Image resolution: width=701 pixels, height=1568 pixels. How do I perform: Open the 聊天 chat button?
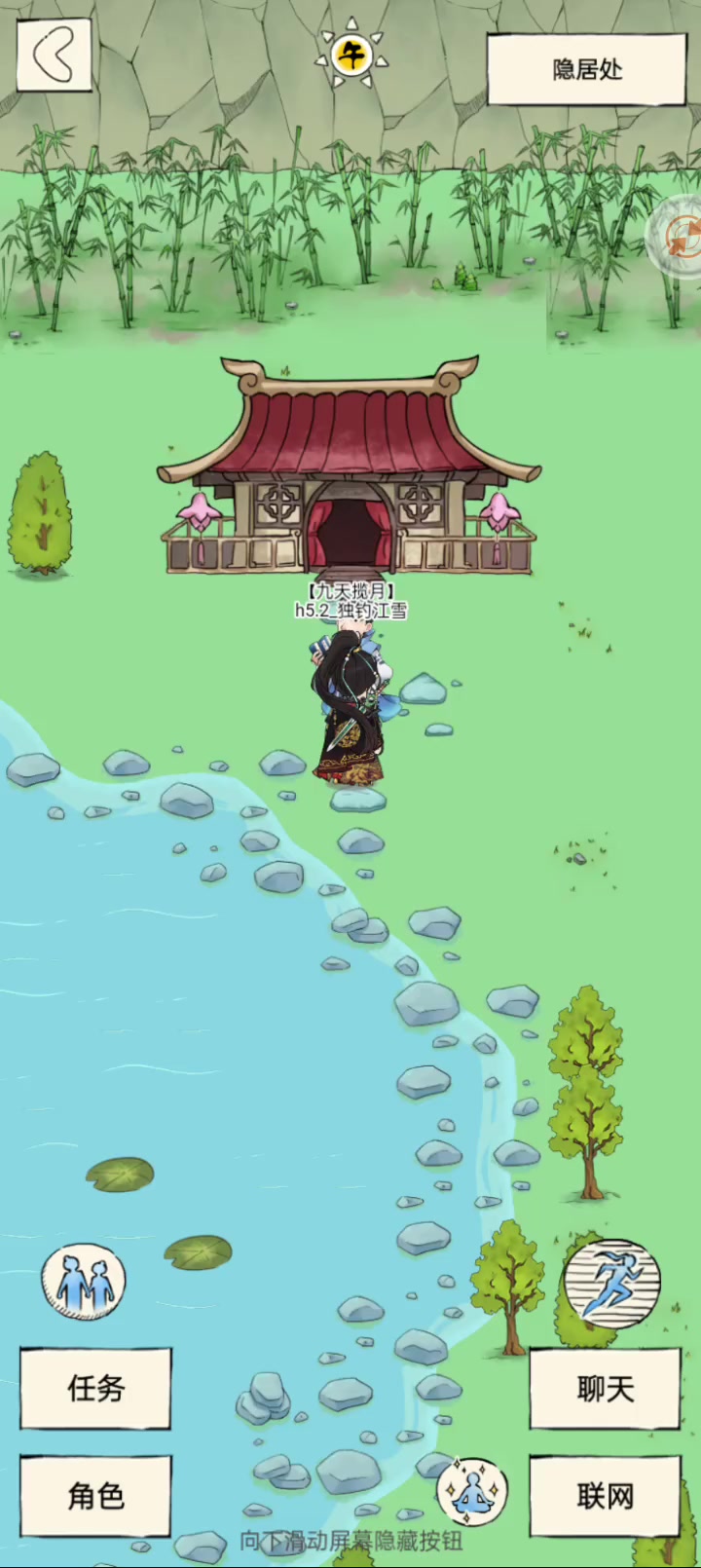coord(605,1389)
